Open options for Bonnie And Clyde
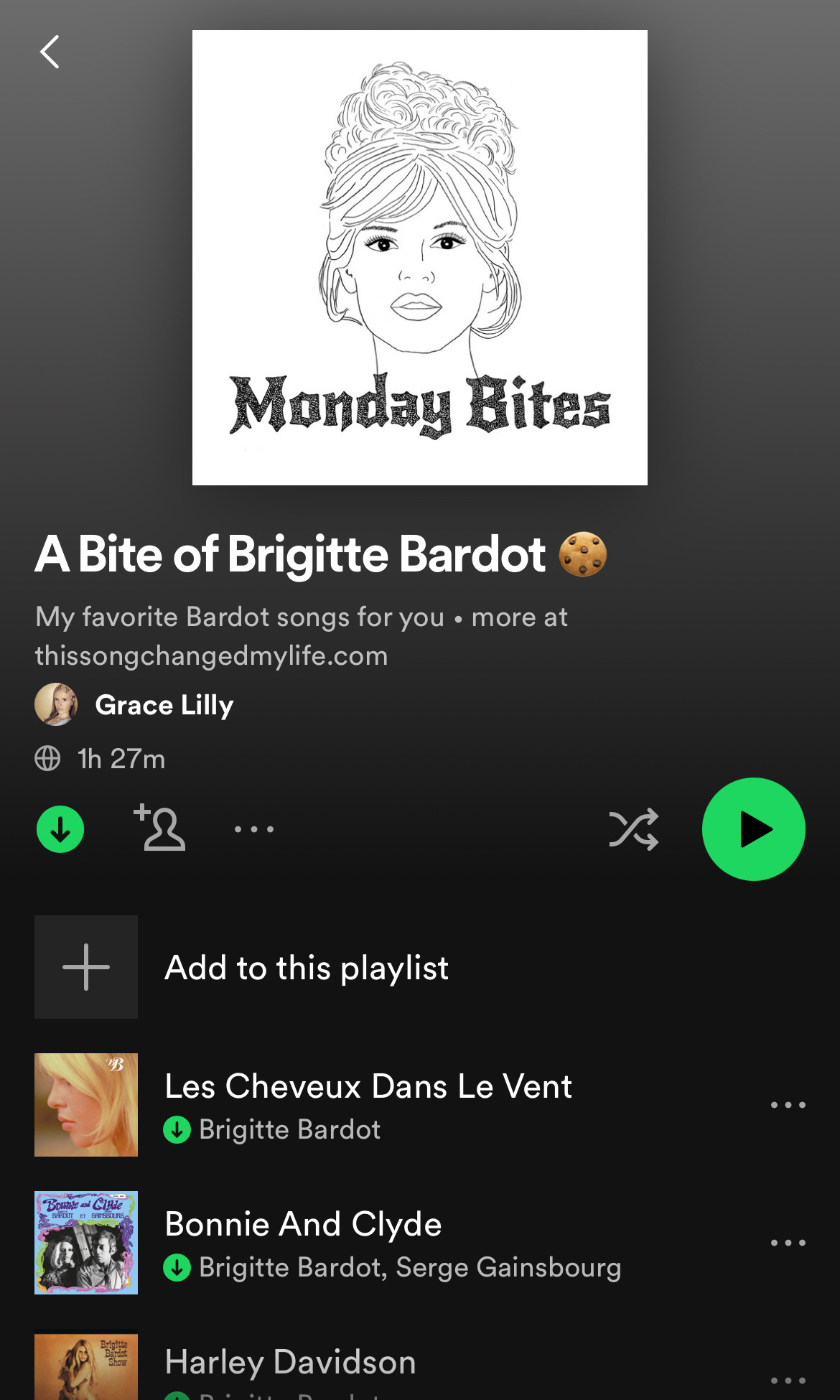Viewport: 840px width, 1400px height. point(788,1243)
